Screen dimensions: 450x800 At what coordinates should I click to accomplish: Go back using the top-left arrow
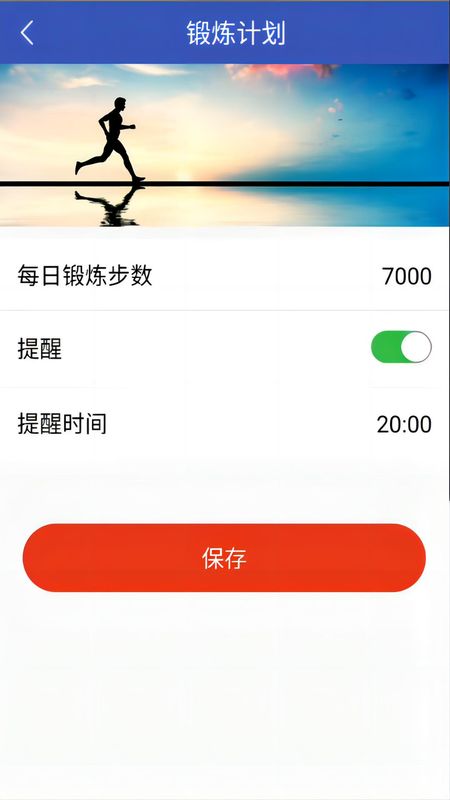tap(27, 33)
